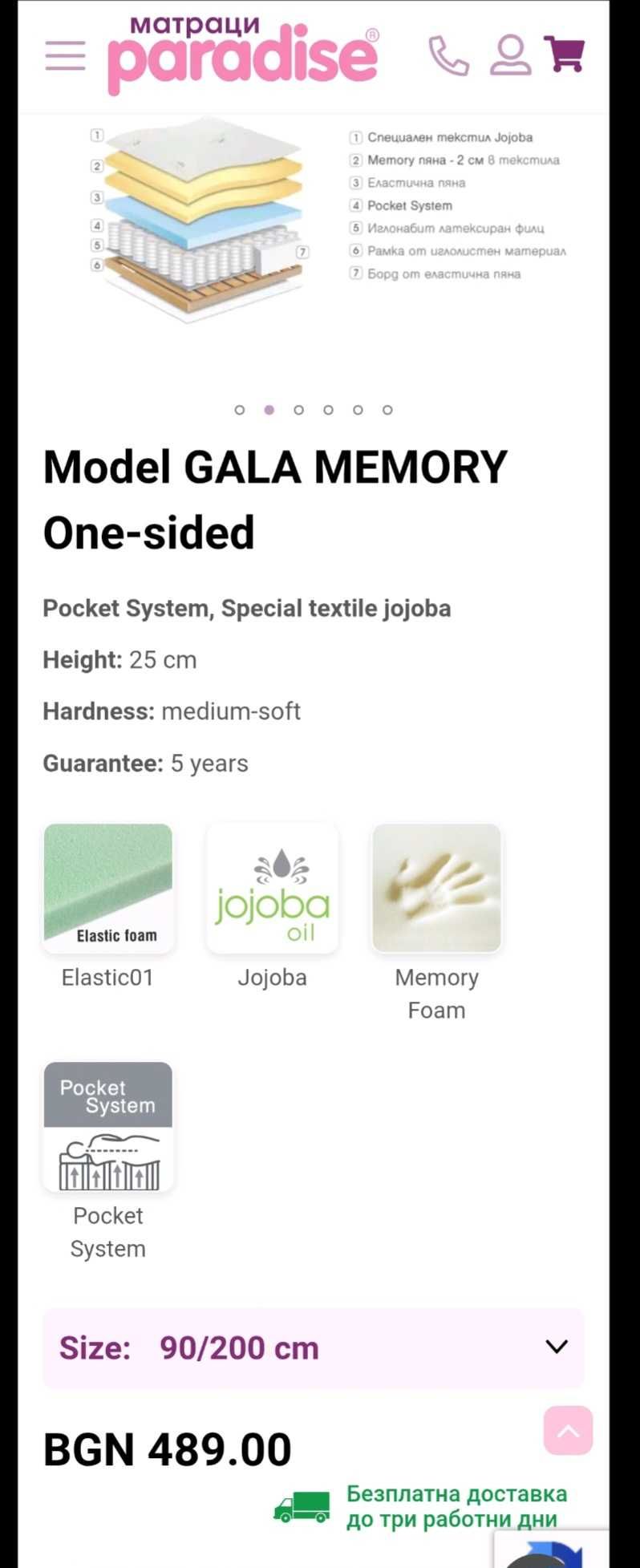Open the Jojoba feature tile
The image size is (640, 1568).
272,888
